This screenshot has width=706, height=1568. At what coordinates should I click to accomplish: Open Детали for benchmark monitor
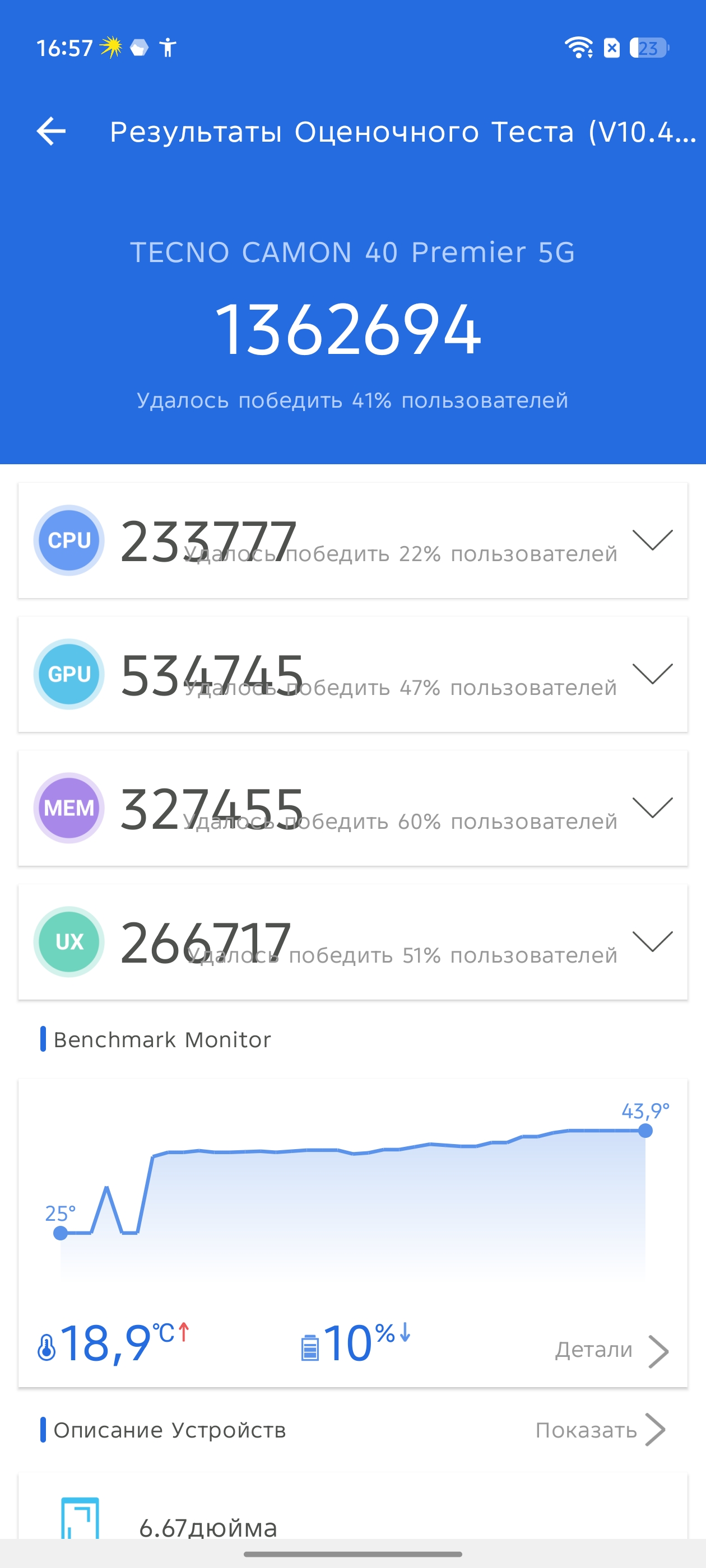click(611, 1350)
